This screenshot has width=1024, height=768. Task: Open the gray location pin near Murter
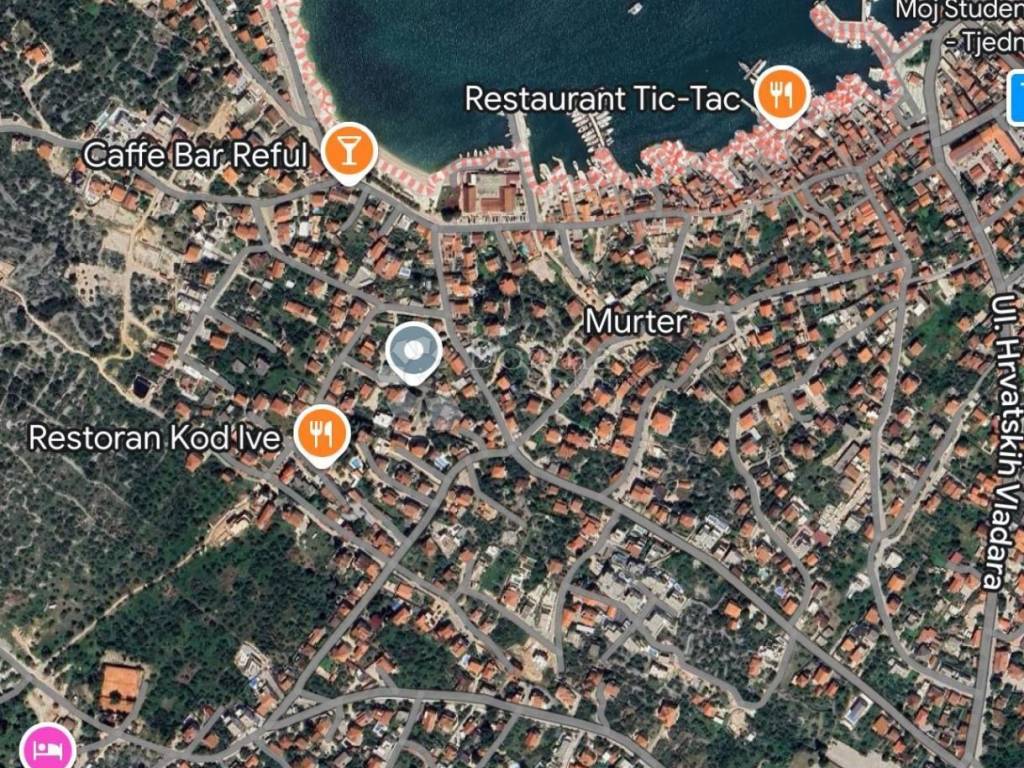(x=413, y=351)
